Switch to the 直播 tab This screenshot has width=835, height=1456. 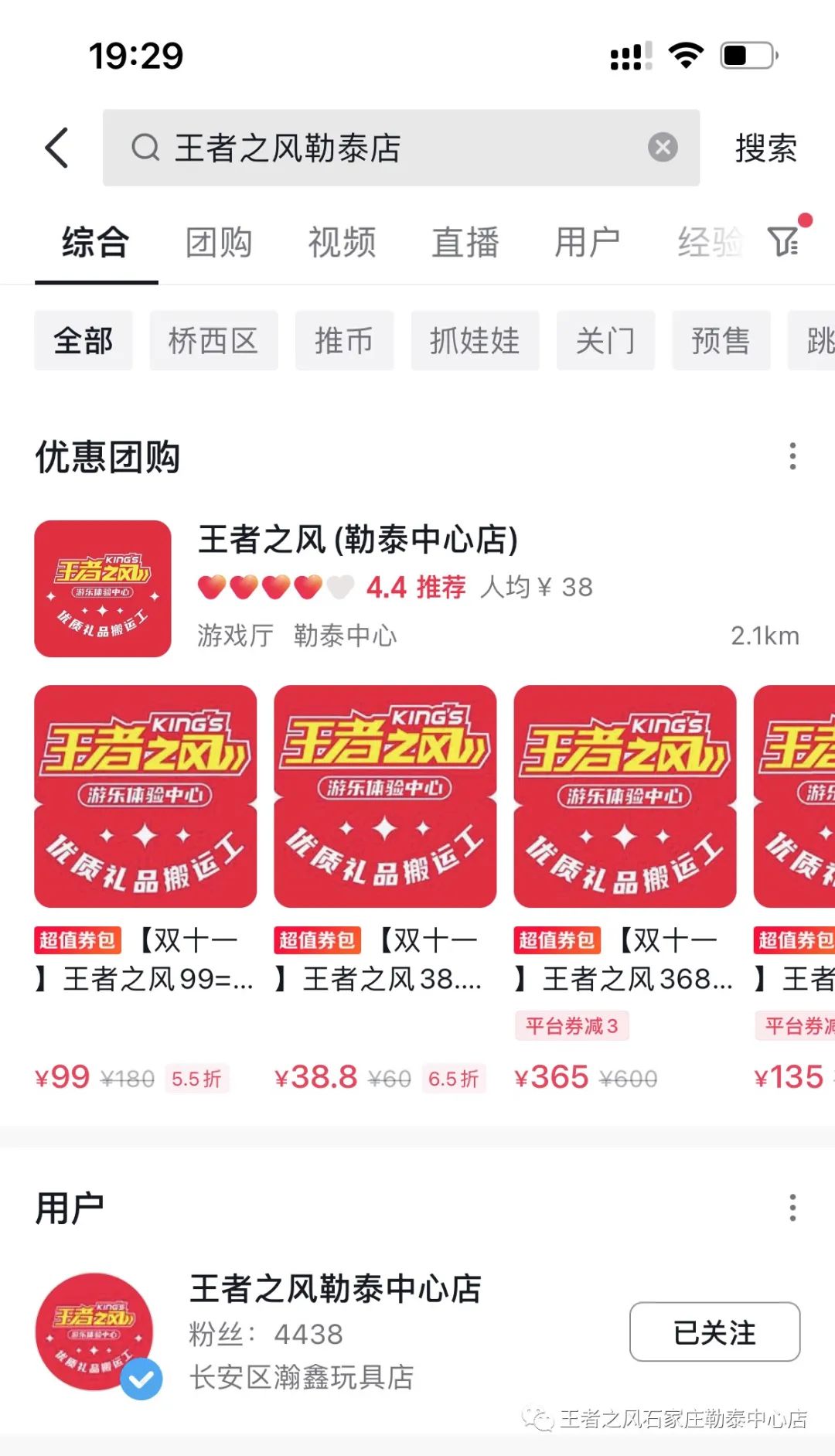(x=465, y=243)
